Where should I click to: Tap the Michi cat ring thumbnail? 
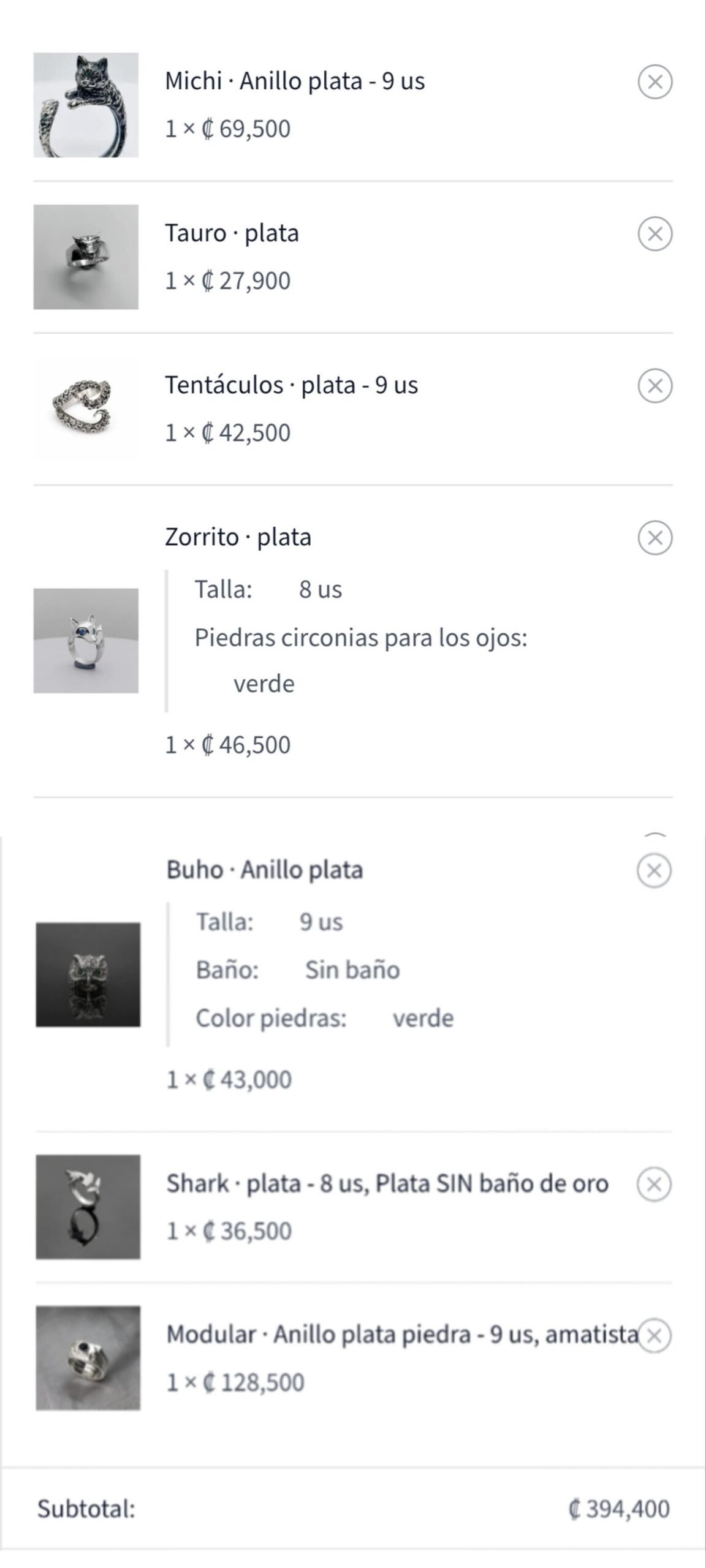tap(86, 105)
